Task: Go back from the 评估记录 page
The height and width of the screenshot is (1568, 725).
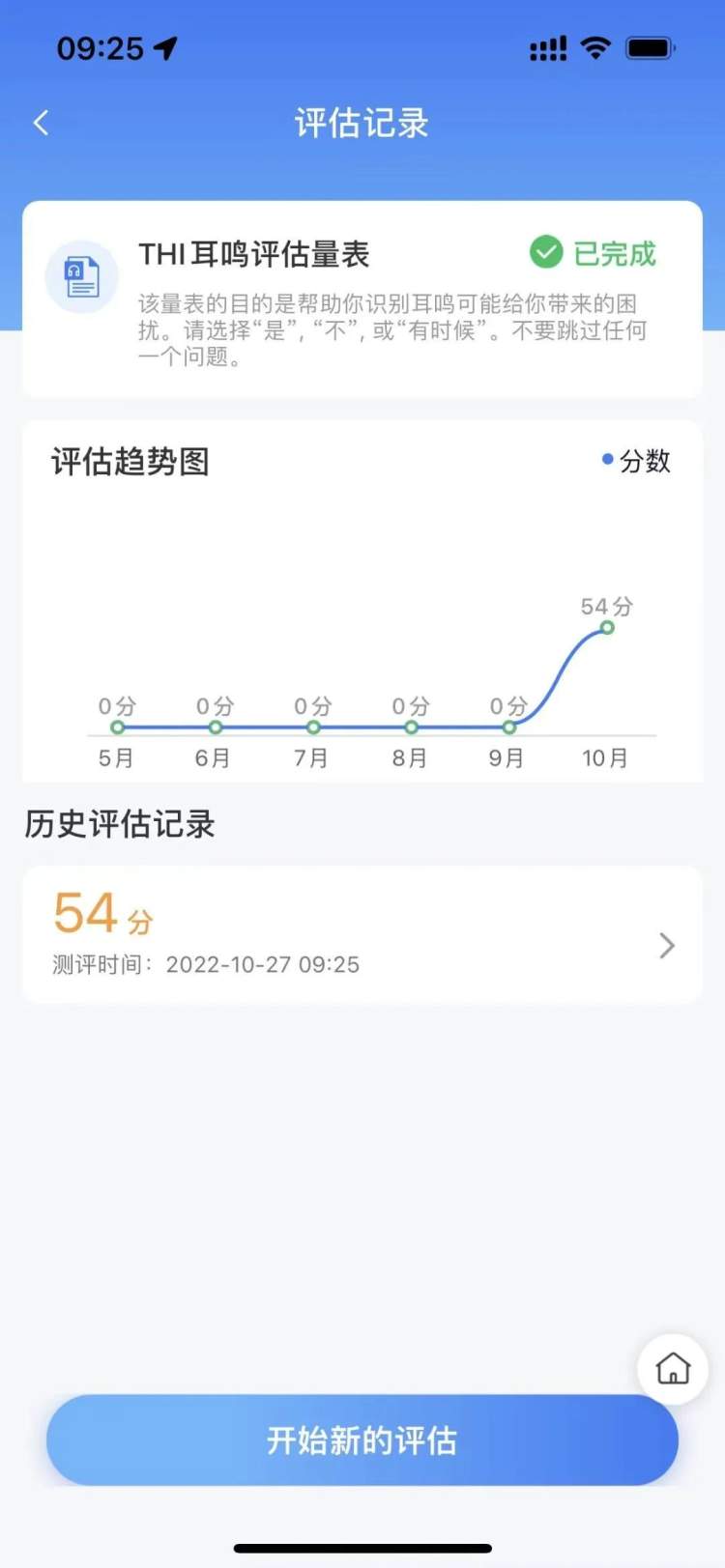Action: pos(41,123)
